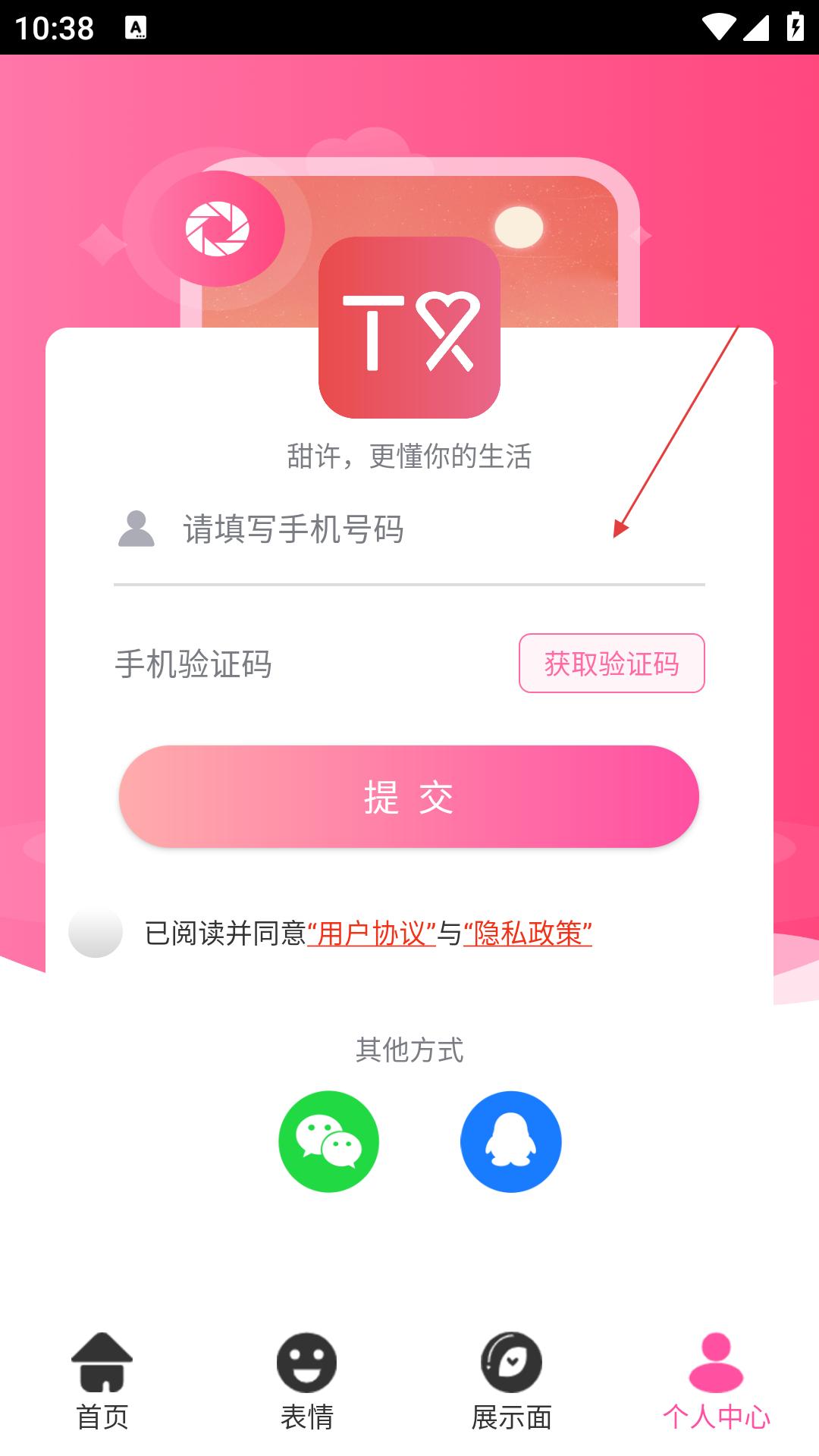
Task: Log in with WeChat
Action: (x=328, y=1141)
